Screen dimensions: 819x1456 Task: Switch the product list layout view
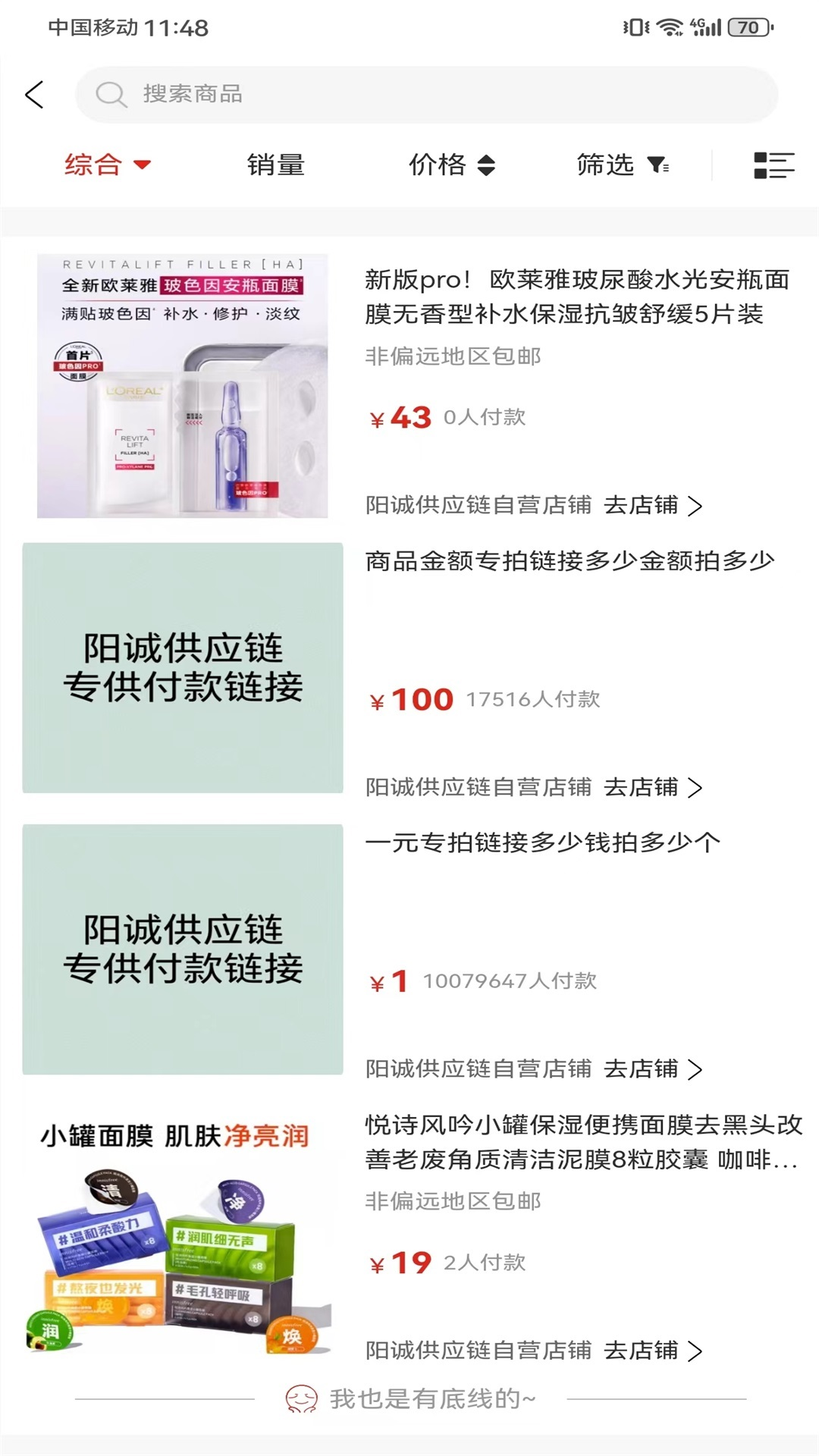coord(773,165)
